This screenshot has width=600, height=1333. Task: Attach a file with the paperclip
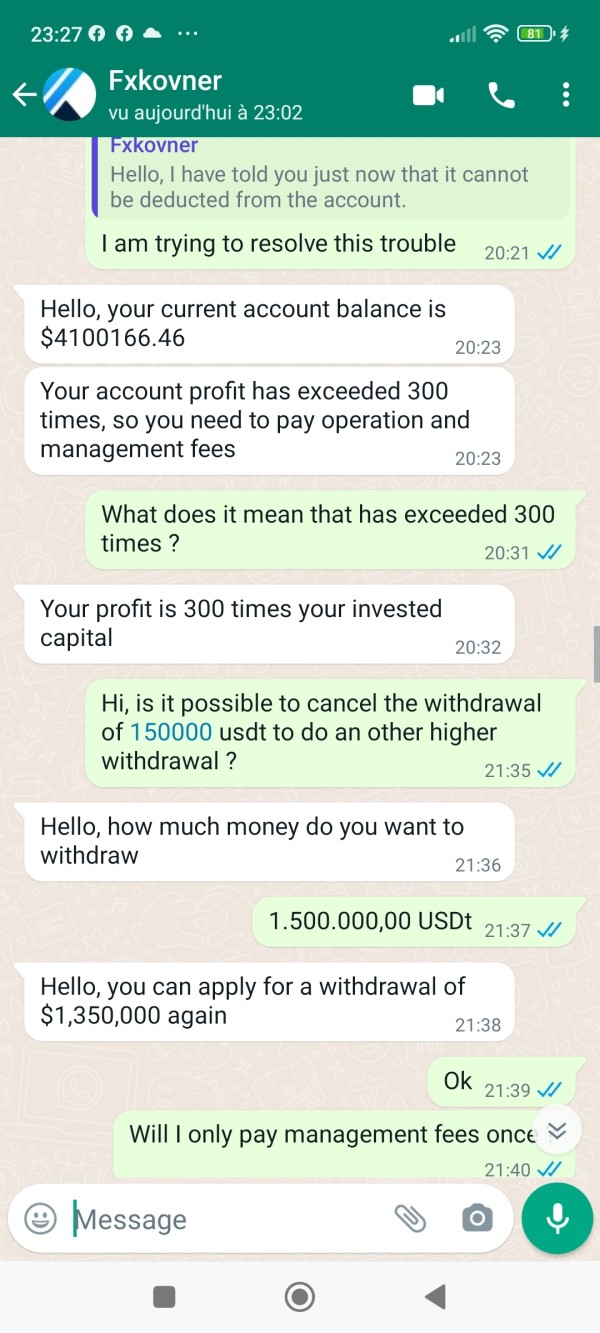click(x=410, y=1219)
